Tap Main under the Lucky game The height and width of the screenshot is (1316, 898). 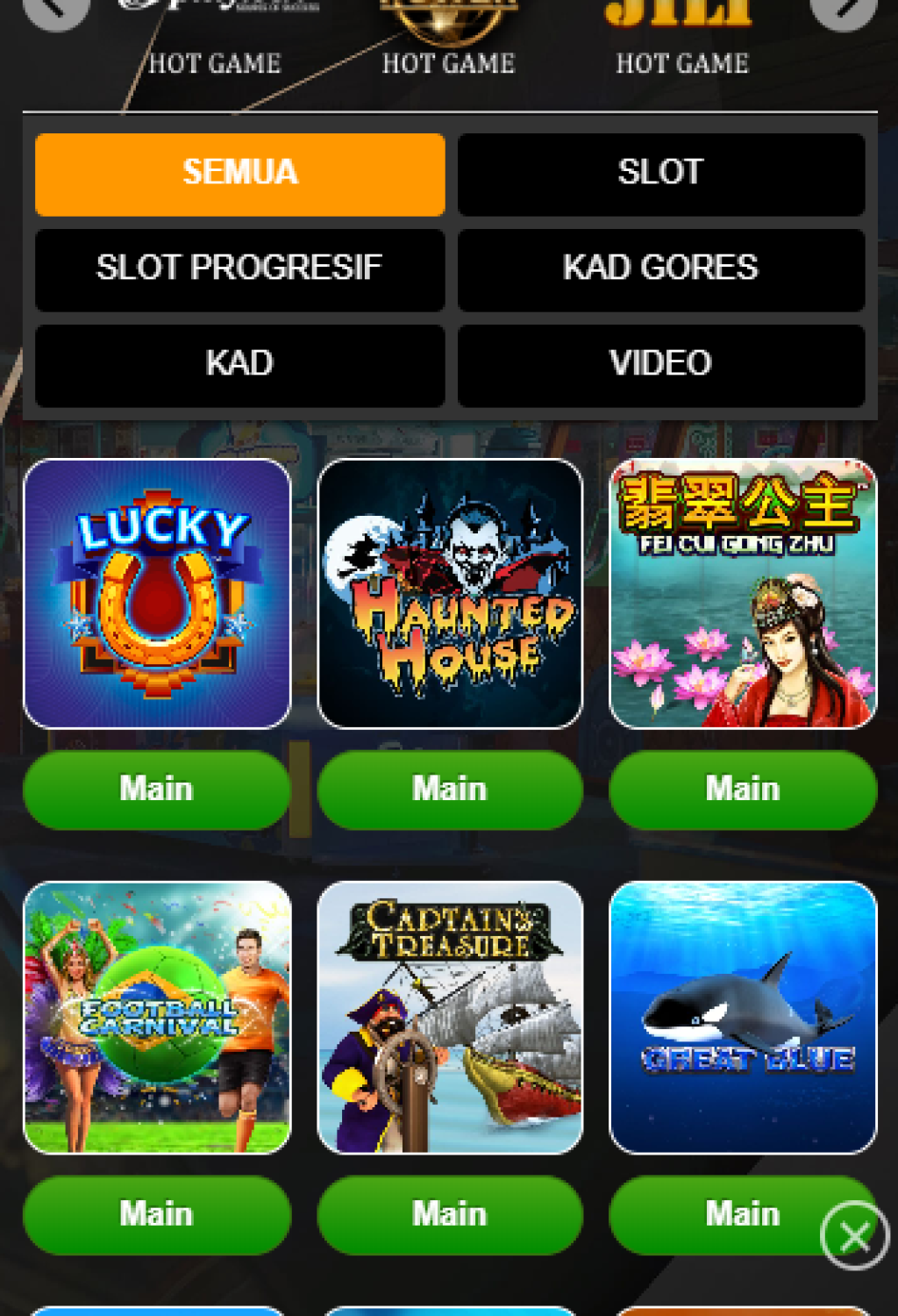157,789
